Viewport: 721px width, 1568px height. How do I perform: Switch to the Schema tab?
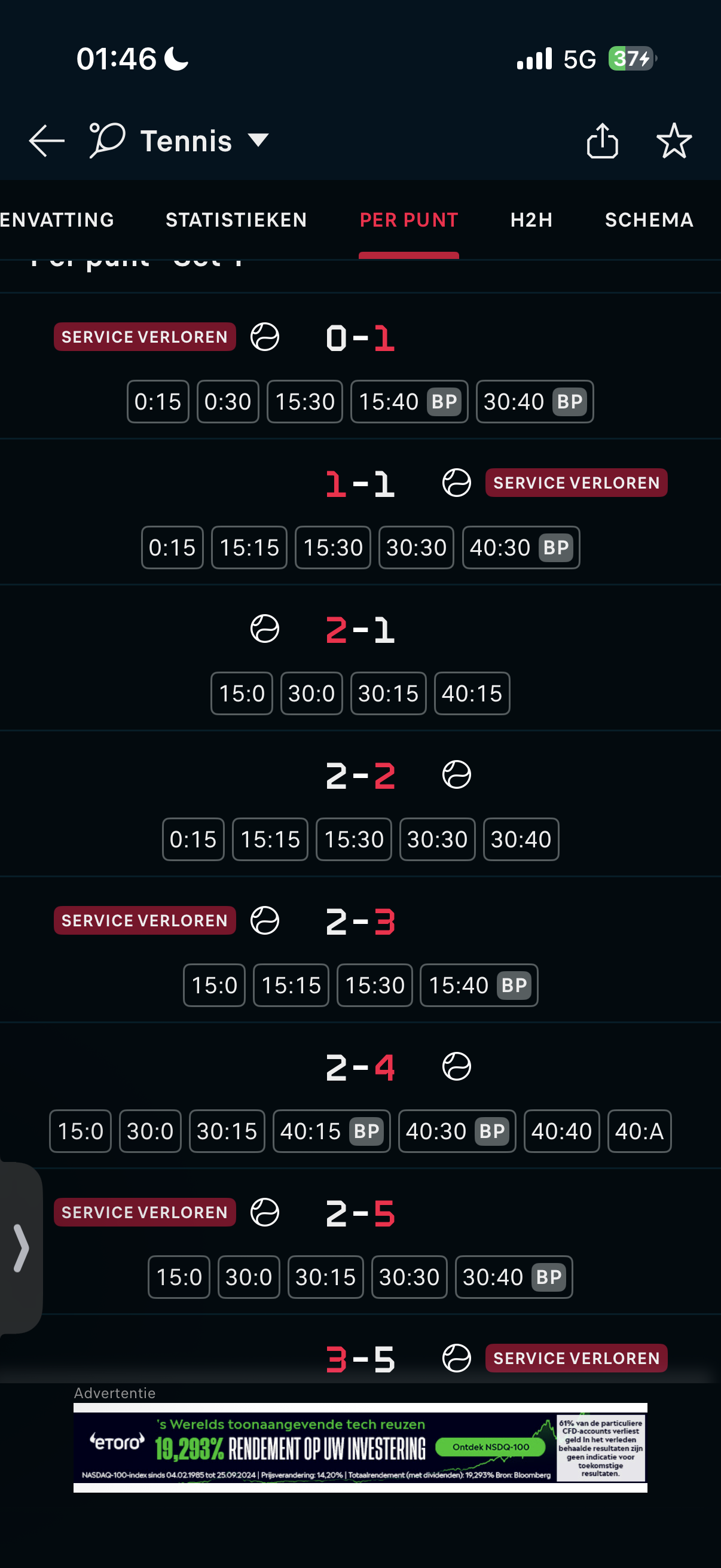[x=649, y=219]
